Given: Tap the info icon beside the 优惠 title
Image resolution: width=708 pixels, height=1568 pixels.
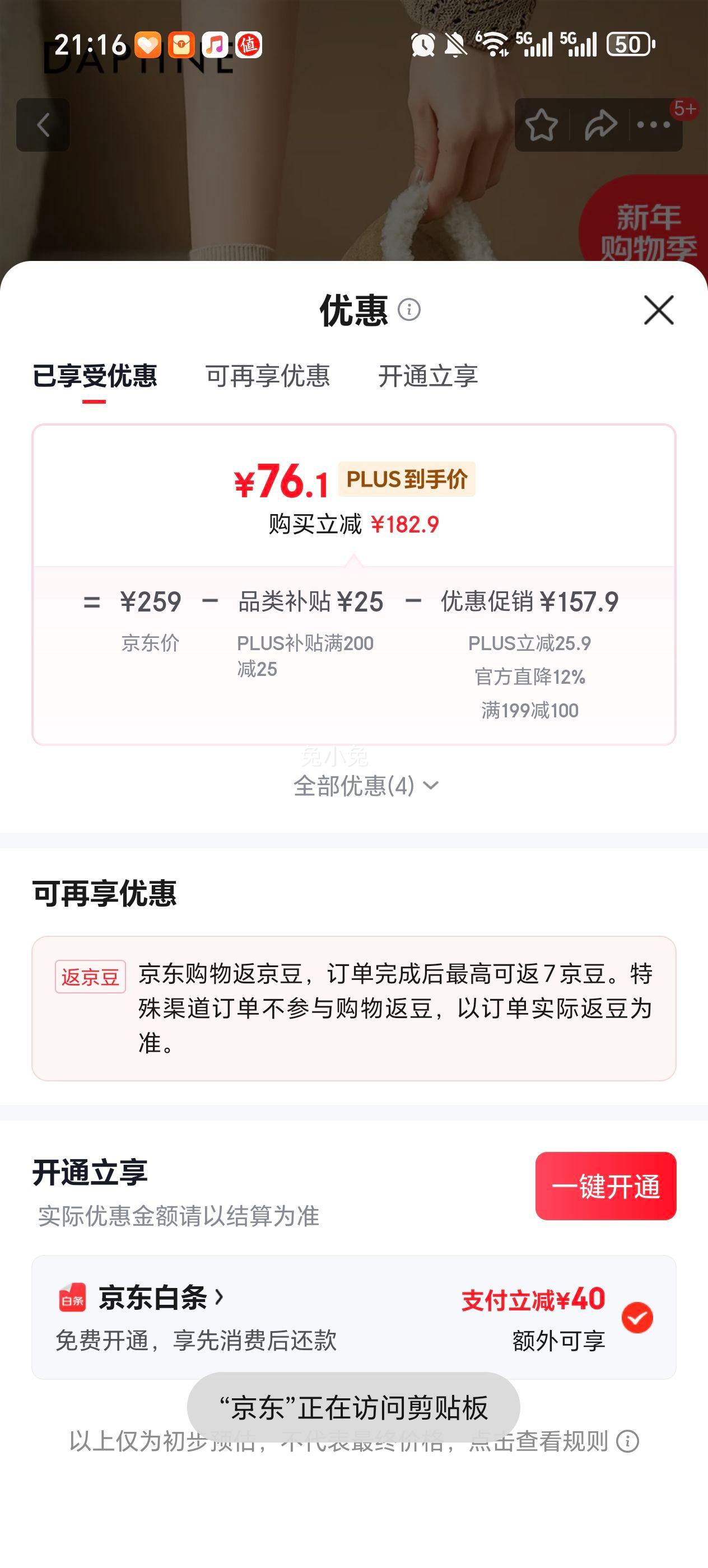Looking at the screenshot, I should tap(409, 310).
